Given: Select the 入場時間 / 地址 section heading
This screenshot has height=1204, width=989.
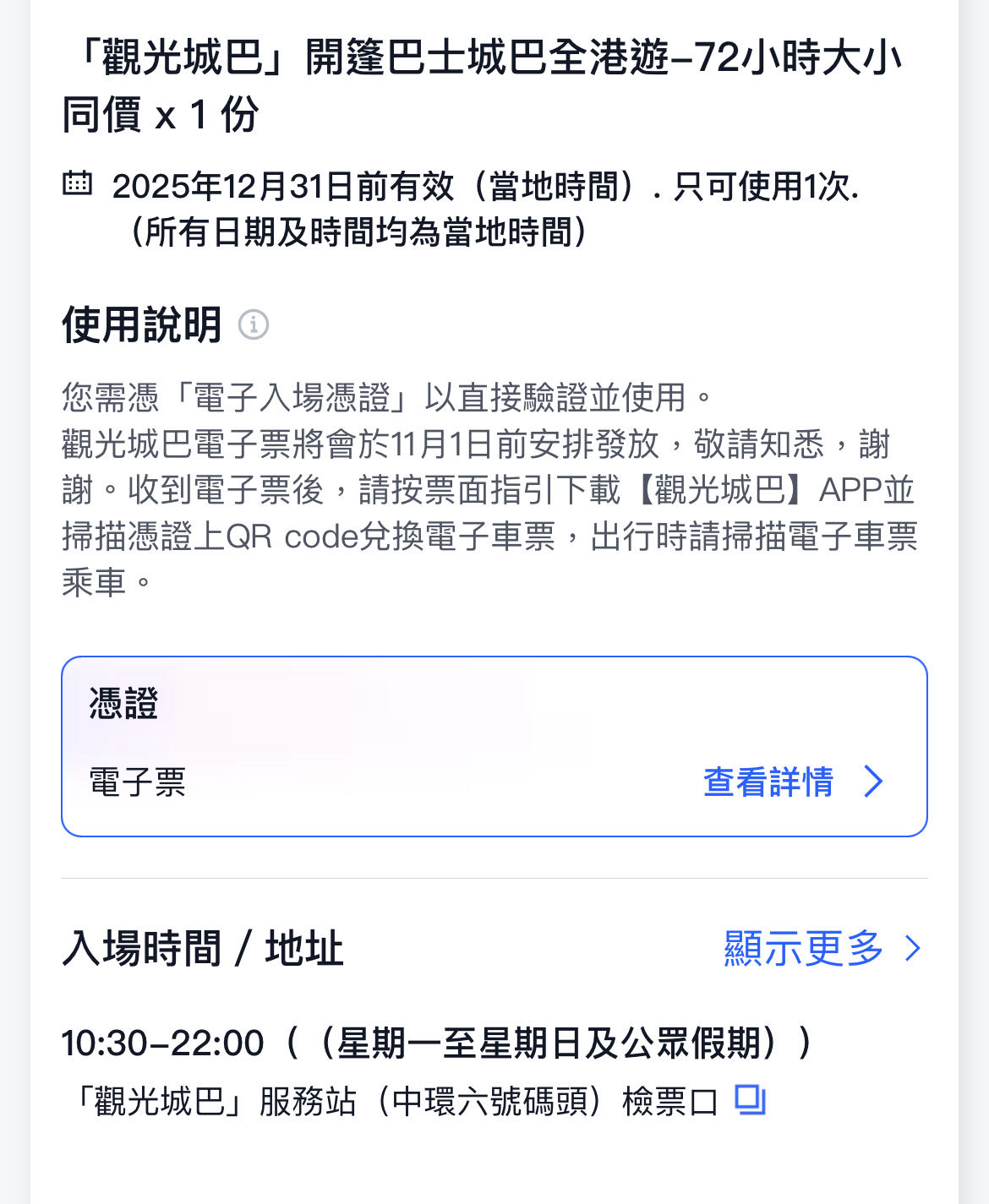Looking at the screenshot, I should click(203, 948).
